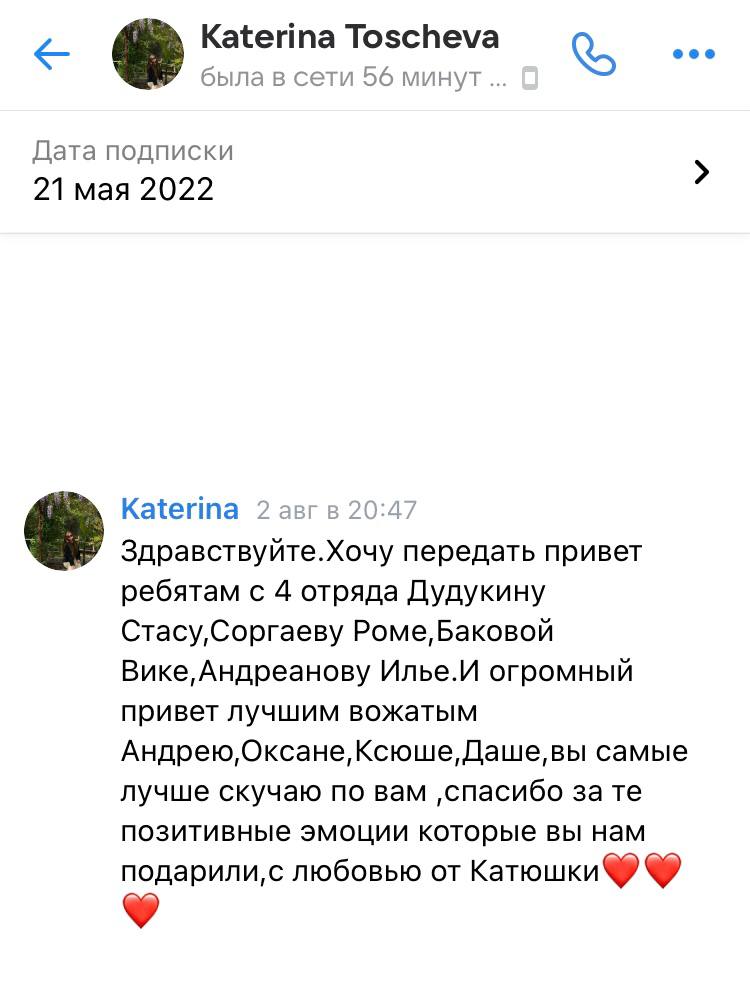Screen dimensions: 750x986
Task: Tap Katerina's avatar beside the message
Action: 64,531
